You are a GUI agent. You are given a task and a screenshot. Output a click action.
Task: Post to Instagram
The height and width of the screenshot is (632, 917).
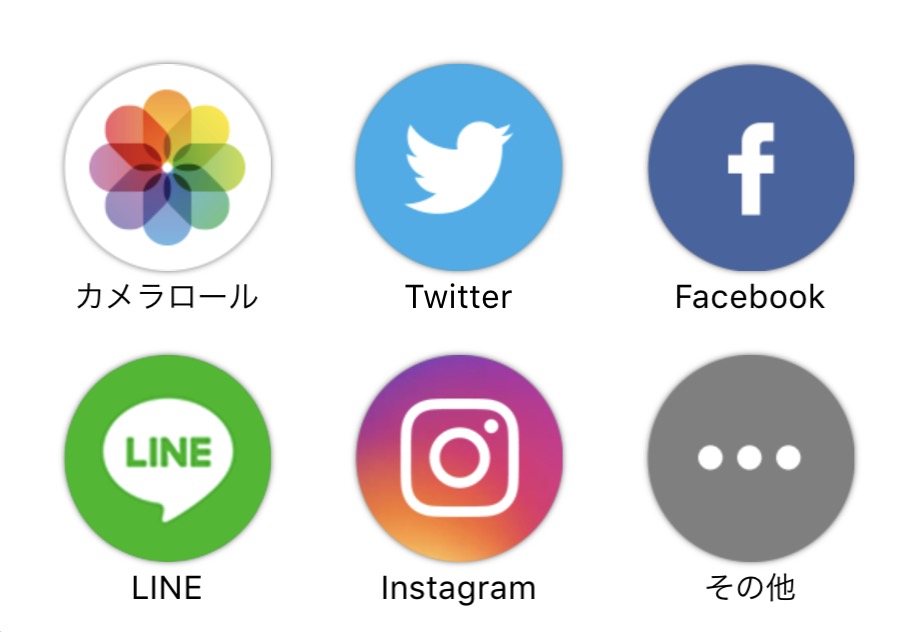coord(459,458)
